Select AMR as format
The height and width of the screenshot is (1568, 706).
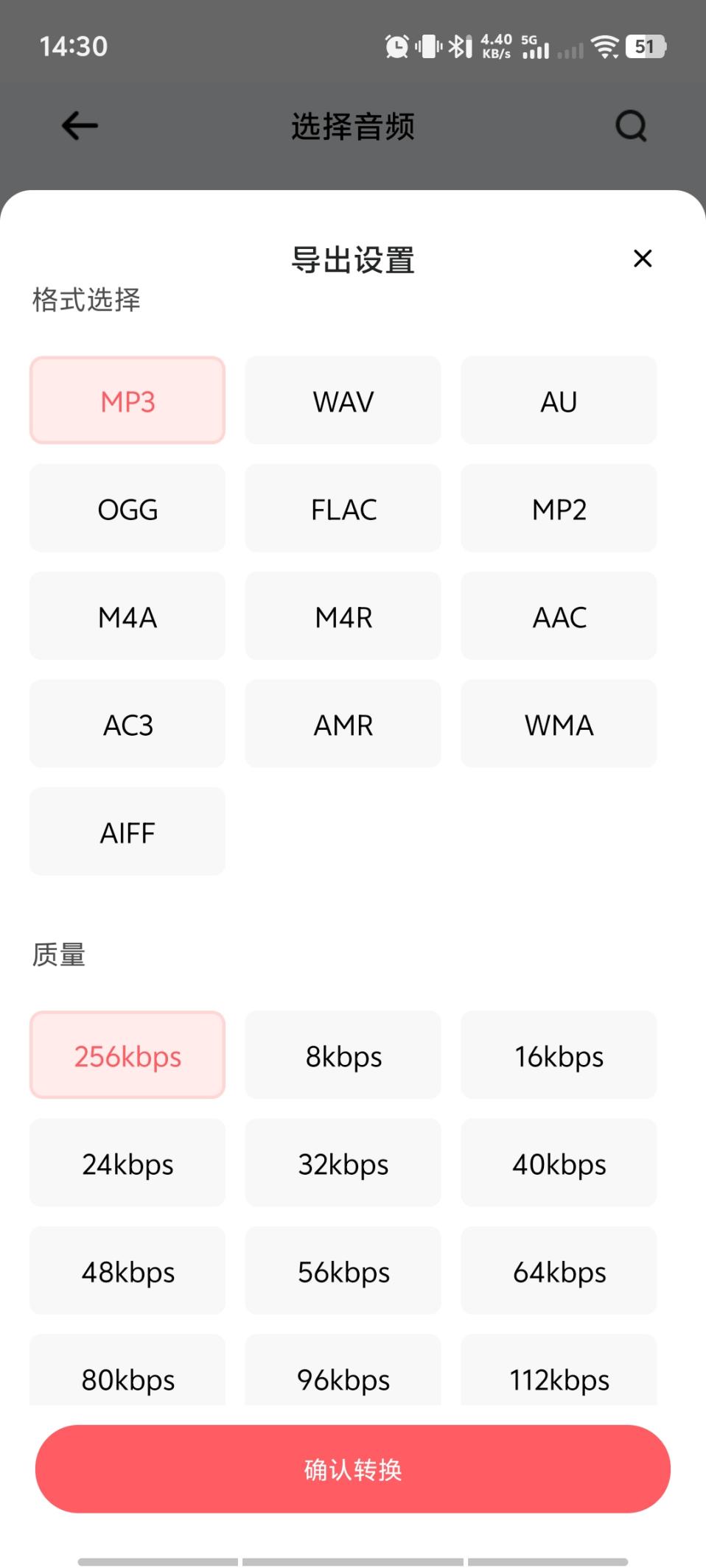(x=343, y=724)
